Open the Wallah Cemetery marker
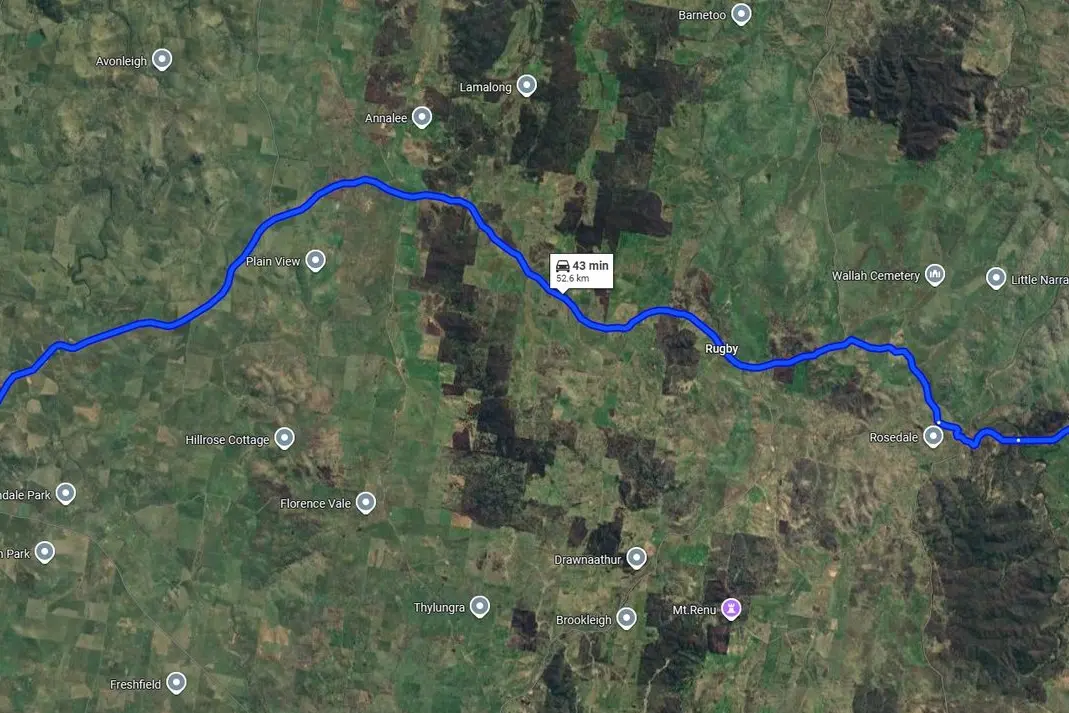The height and width of the screenshot is (713, 1069). pyautogui.click(x=935, y=275)
